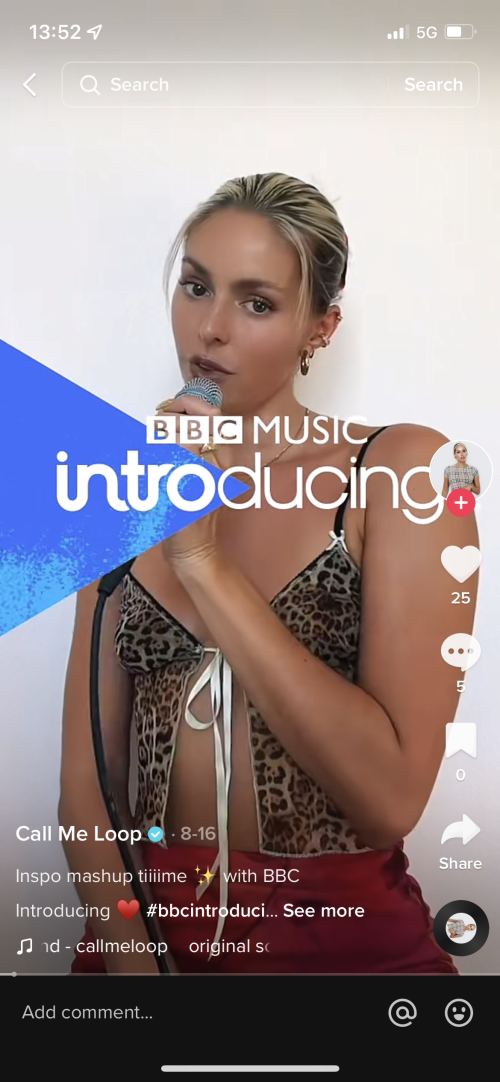Follow the creator with the red plus
This screenshot has width=500, height=1082.
[x=461, y=503]
